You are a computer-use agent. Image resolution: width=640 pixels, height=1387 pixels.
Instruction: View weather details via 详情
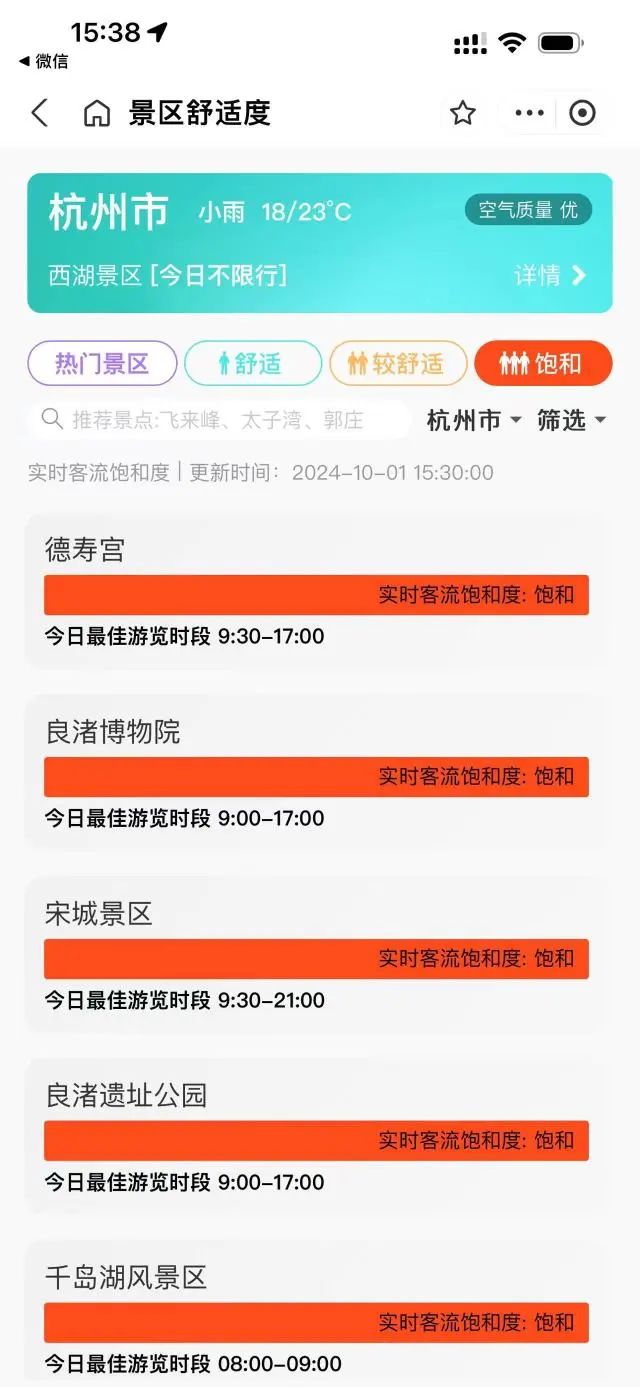click(550, 276)
